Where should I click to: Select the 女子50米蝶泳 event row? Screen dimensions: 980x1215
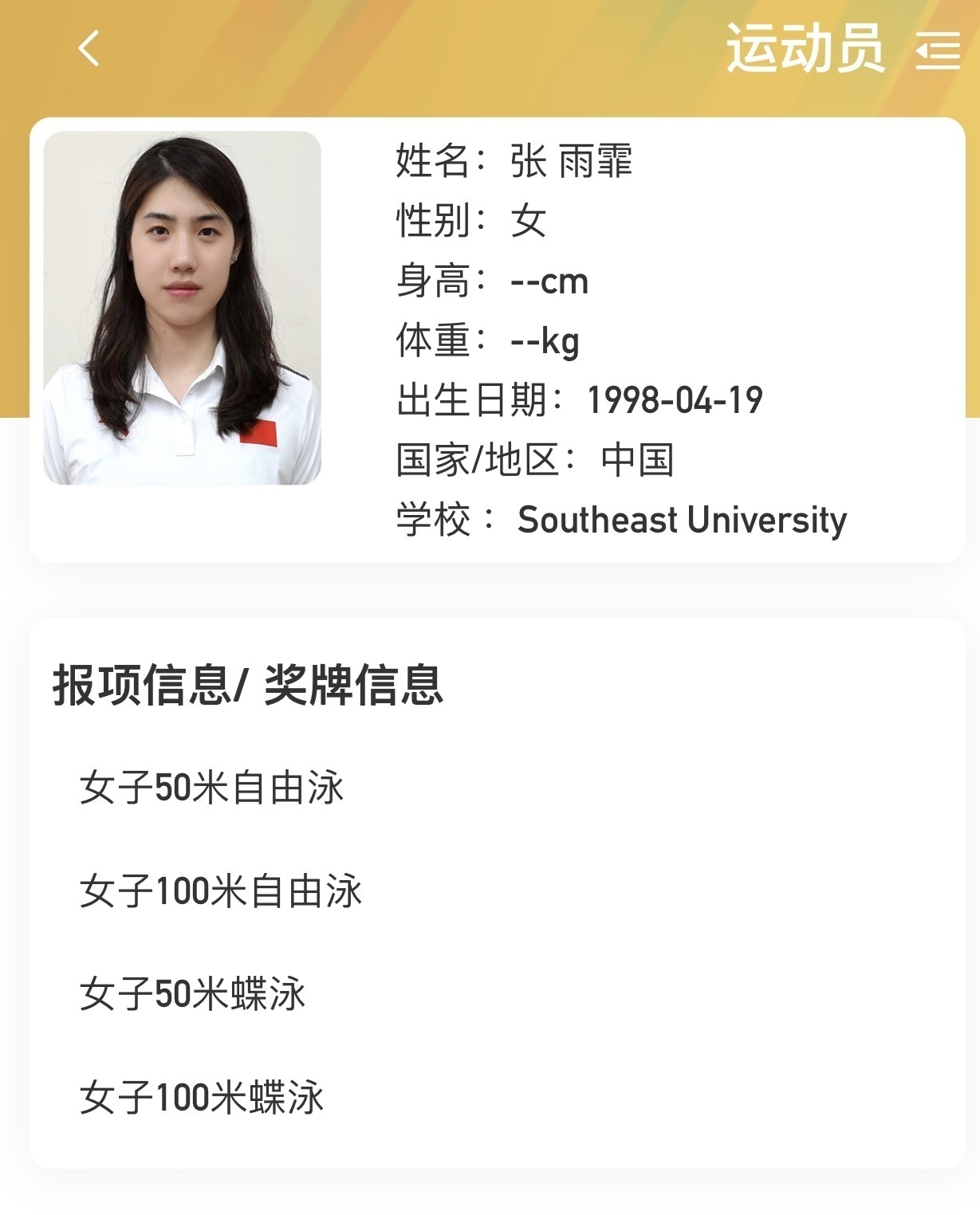point(192,994)
